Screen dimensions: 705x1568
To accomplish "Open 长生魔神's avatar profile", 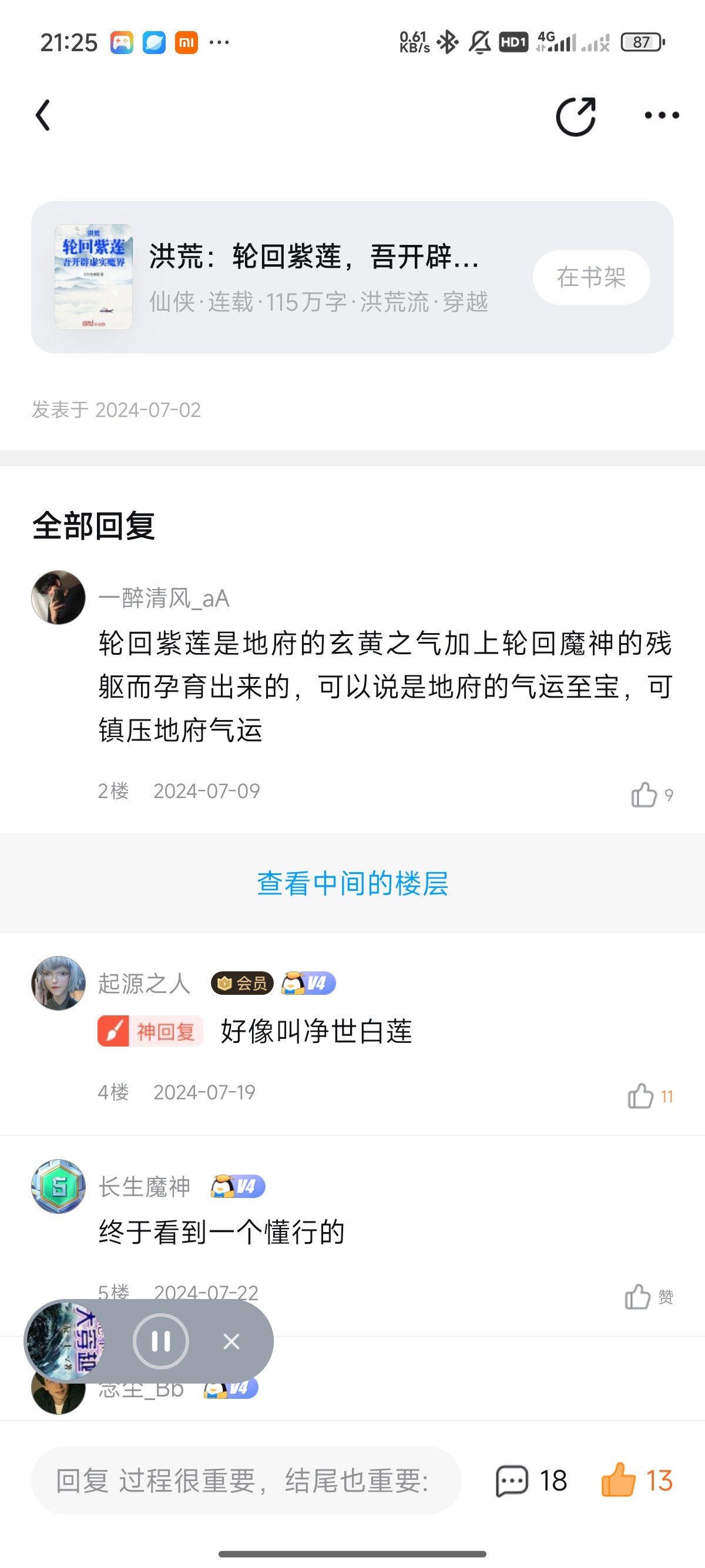I will click(58, 1186).
